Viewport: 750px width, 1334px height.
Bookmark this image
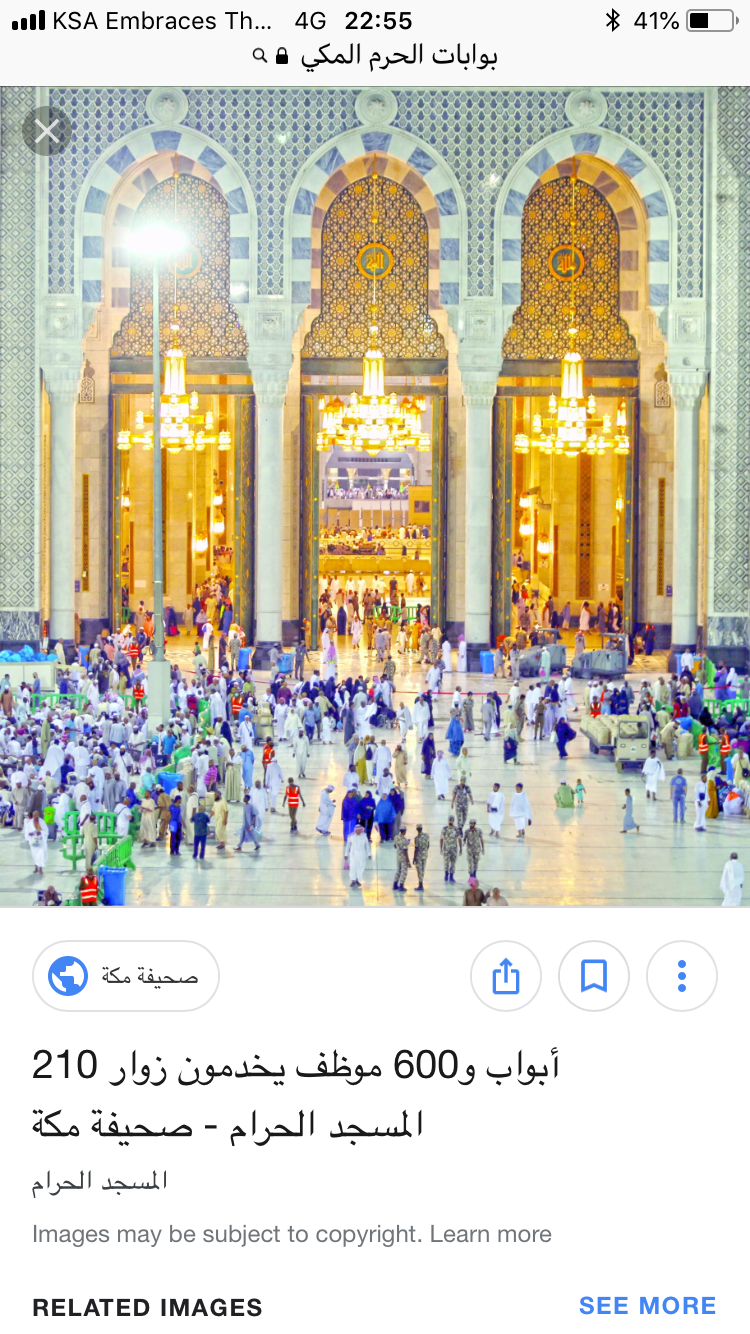[594, 976]
